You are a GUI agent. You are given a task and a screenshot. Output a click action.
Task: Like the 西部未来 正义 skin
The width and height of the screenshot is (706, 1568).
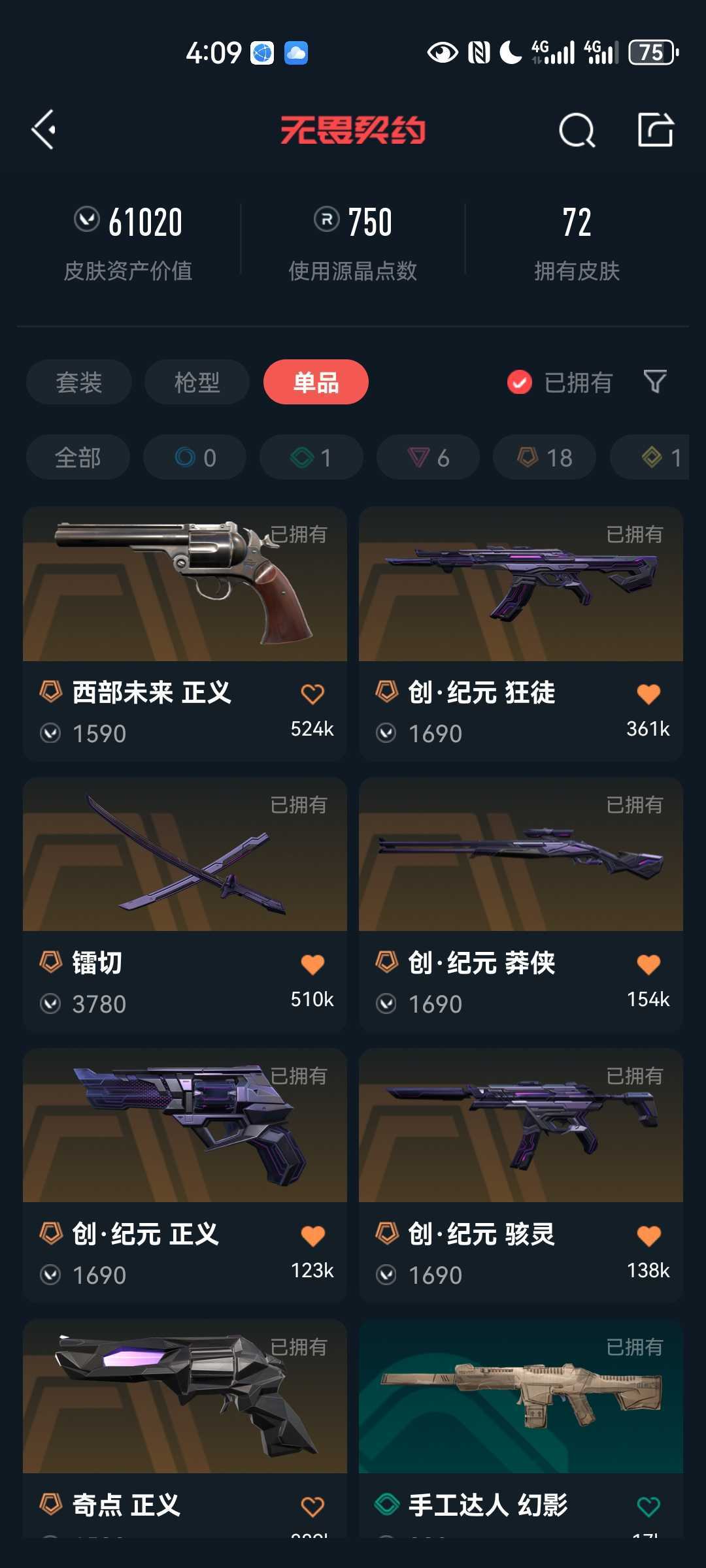tap(312, 694)
